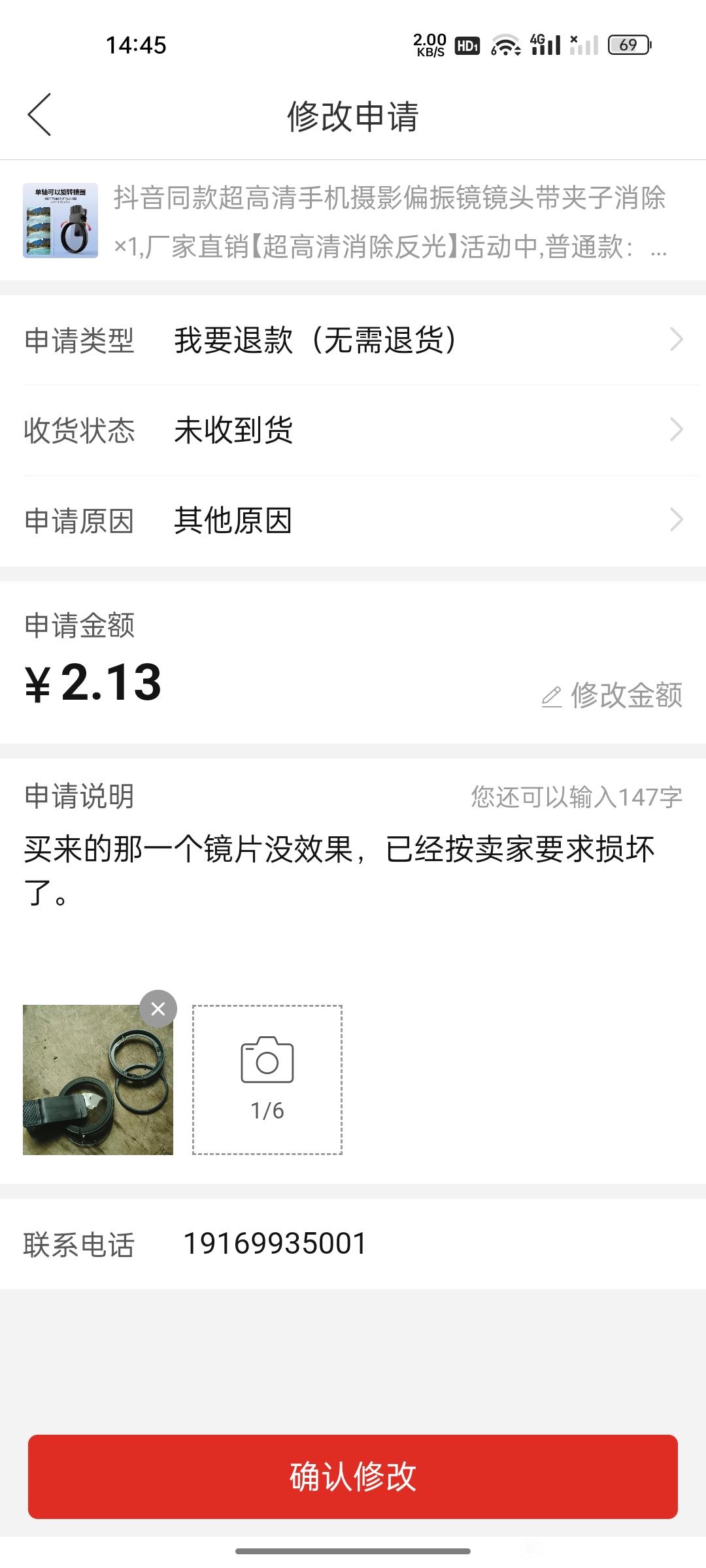Tap 修改金额 to edit refund amount
This screenshot has width=706, height=1568.
point(613,695)
